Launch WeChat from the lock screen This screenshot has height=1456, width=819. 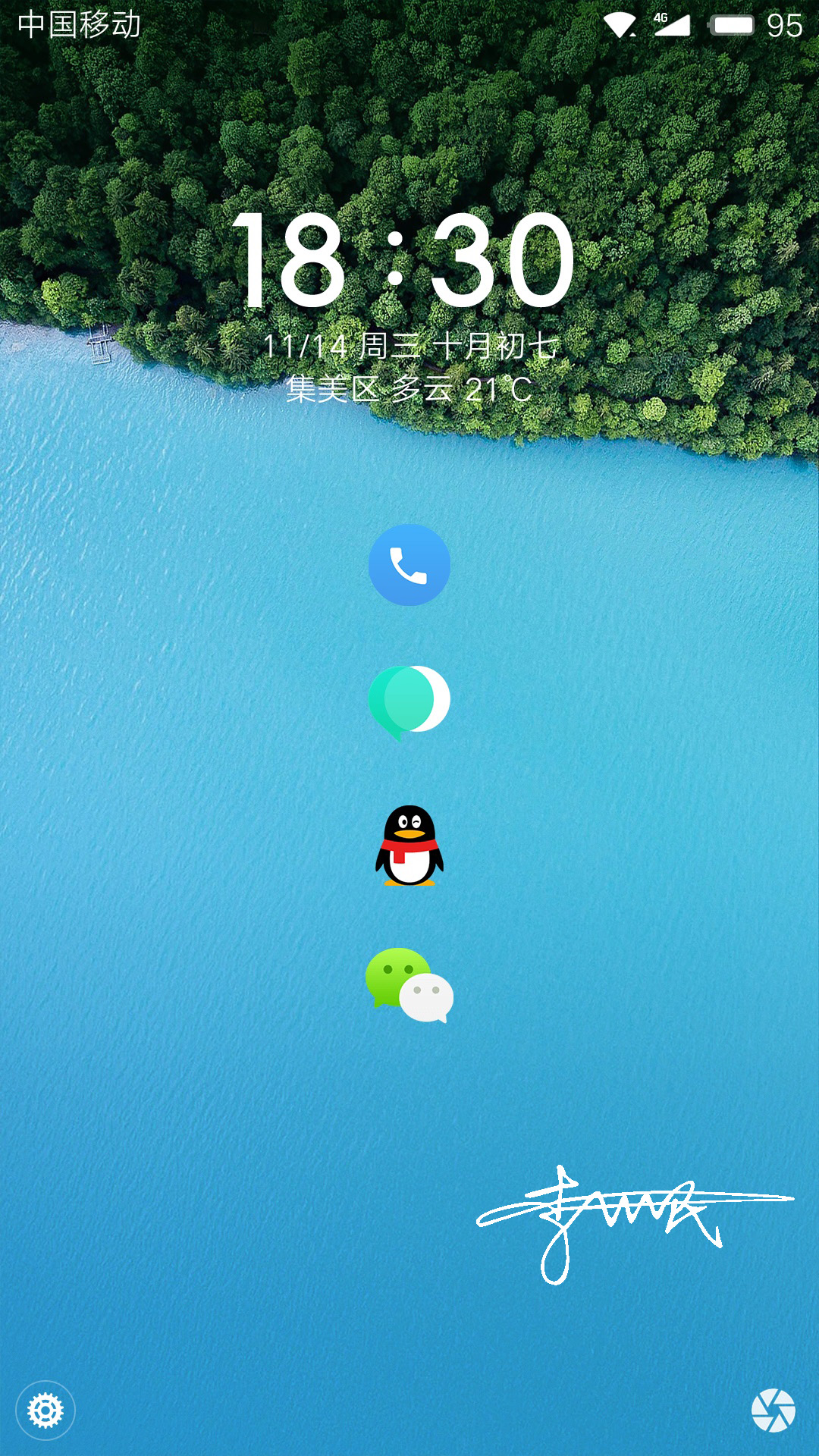coord(409,985)
